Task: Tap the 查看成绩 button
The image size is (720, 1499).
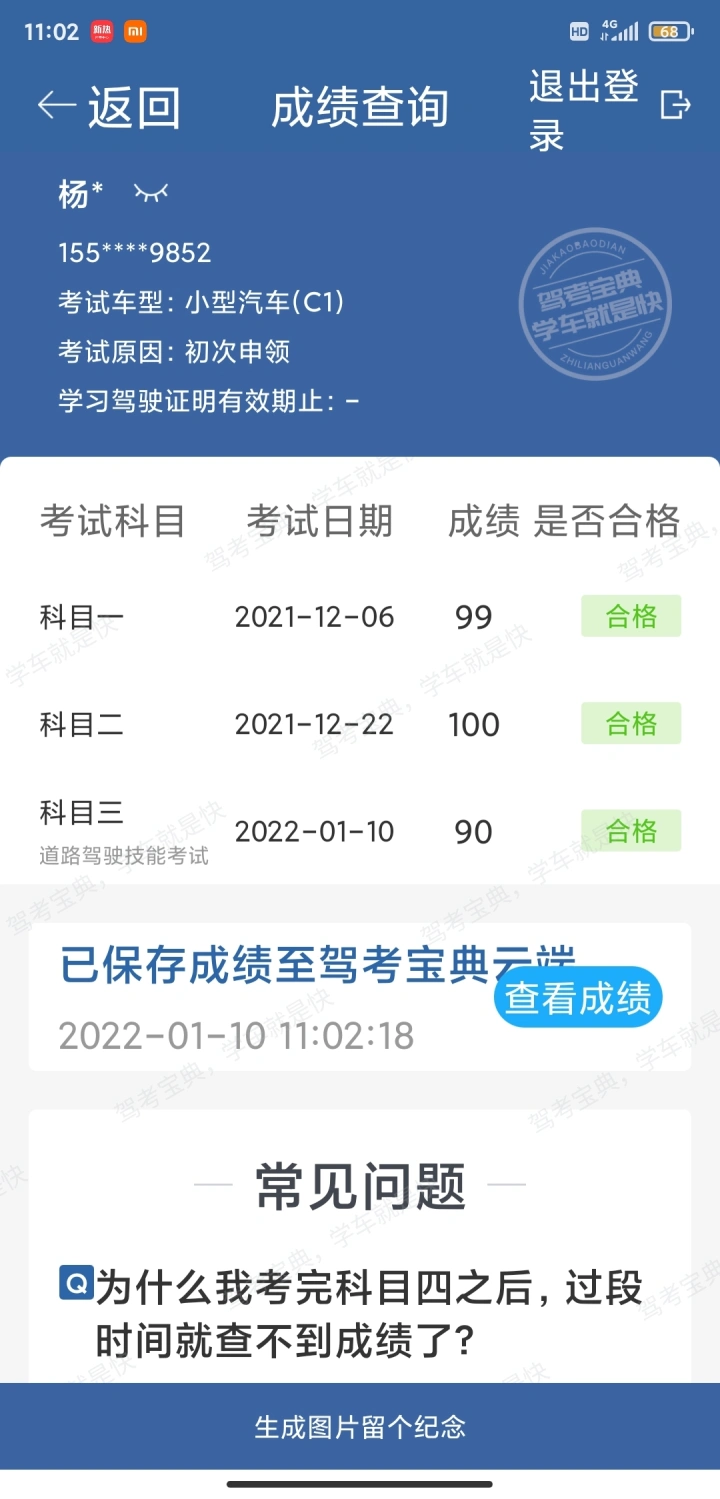Action: [x=578, y=998]
